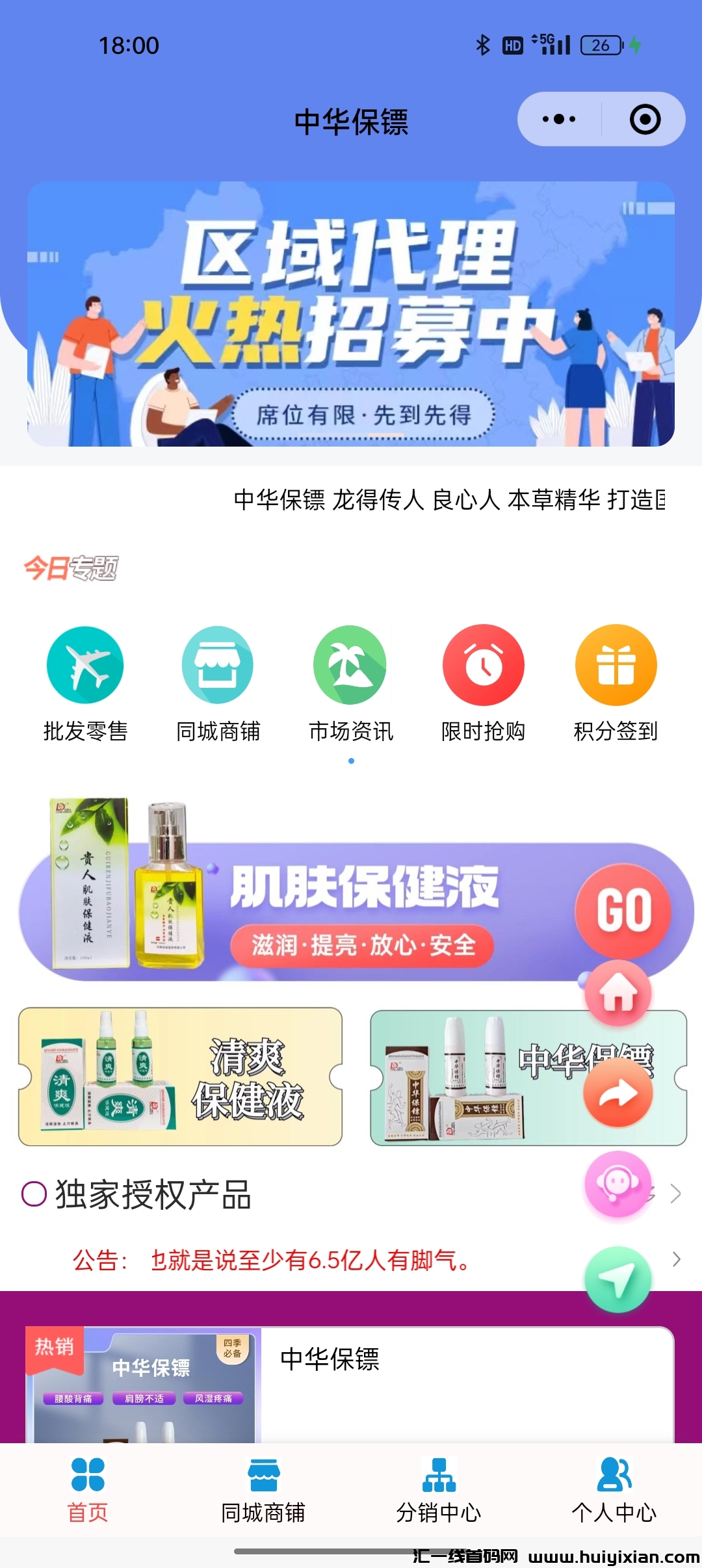Close the mini program with the circle button
Viewport: 702px width, 1568px height.
point(645,120)
